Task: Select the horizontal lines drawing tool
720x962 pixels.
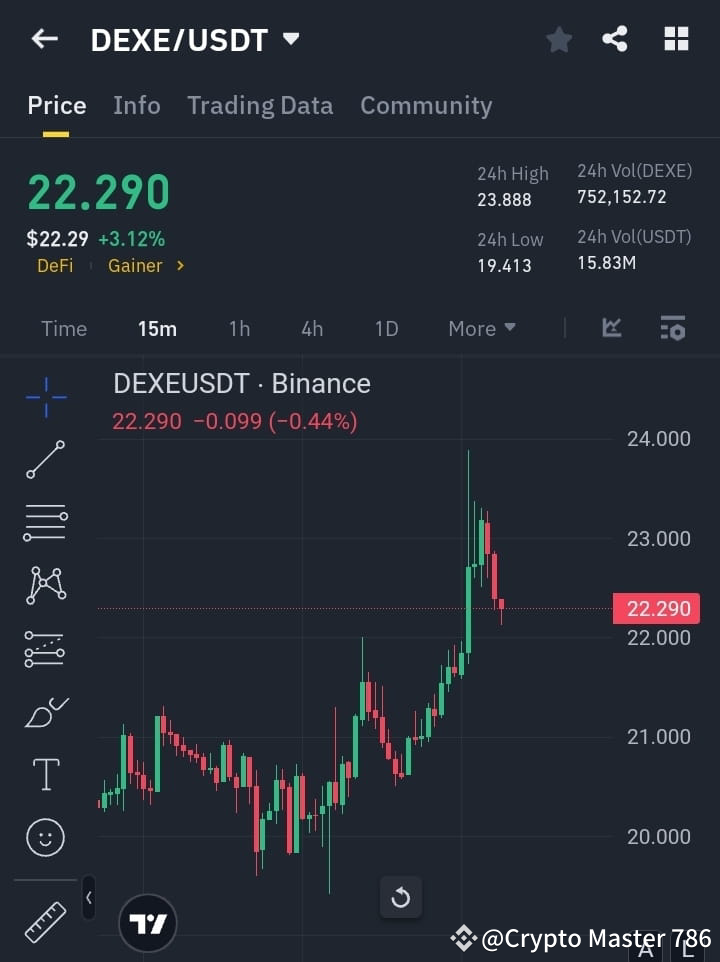Action: pyautogui.click(x=45, y=523)
